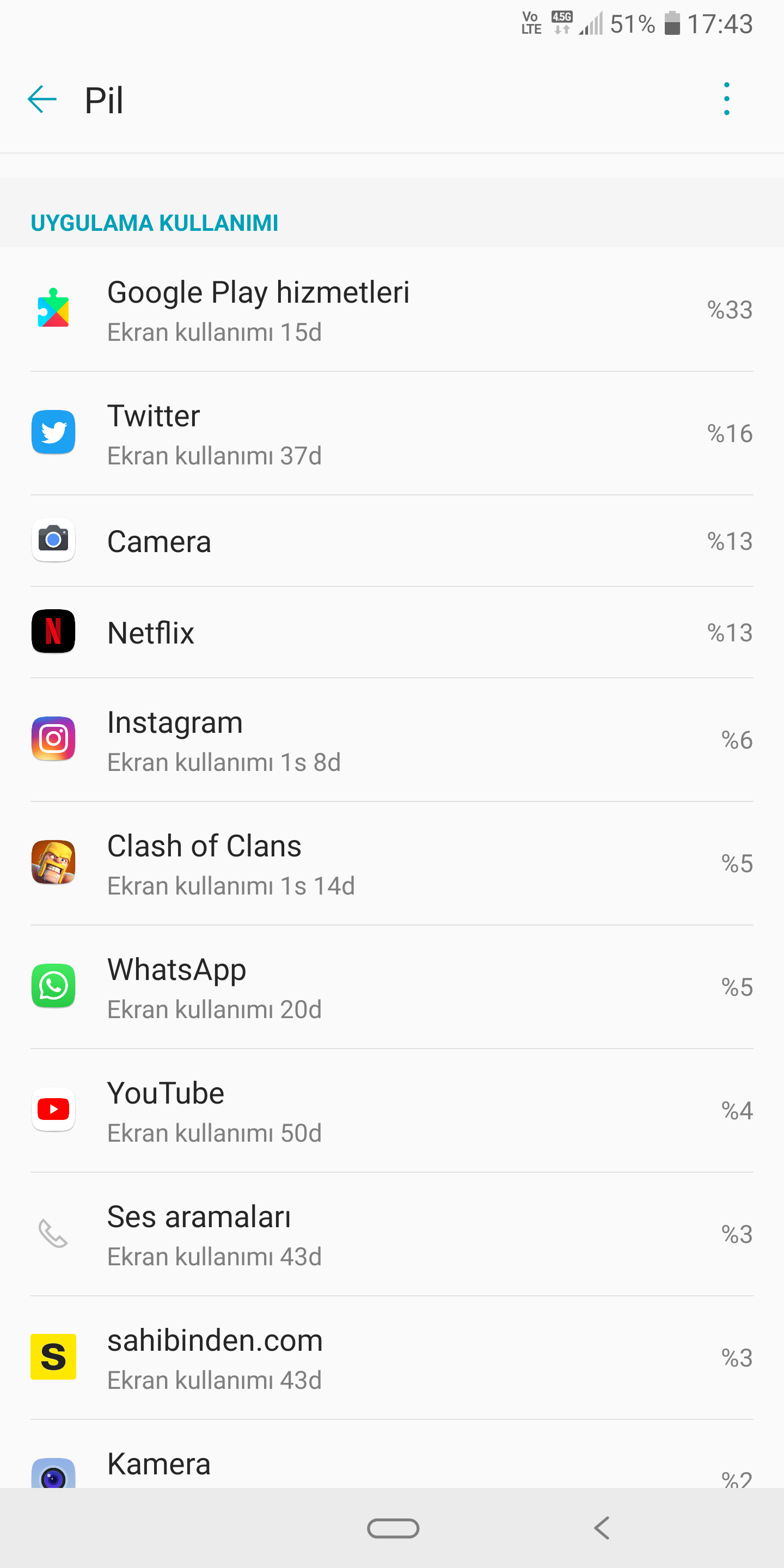784x1568 pixels.
Task: Select the Camera app row
Action: click(x=391, y=541)
